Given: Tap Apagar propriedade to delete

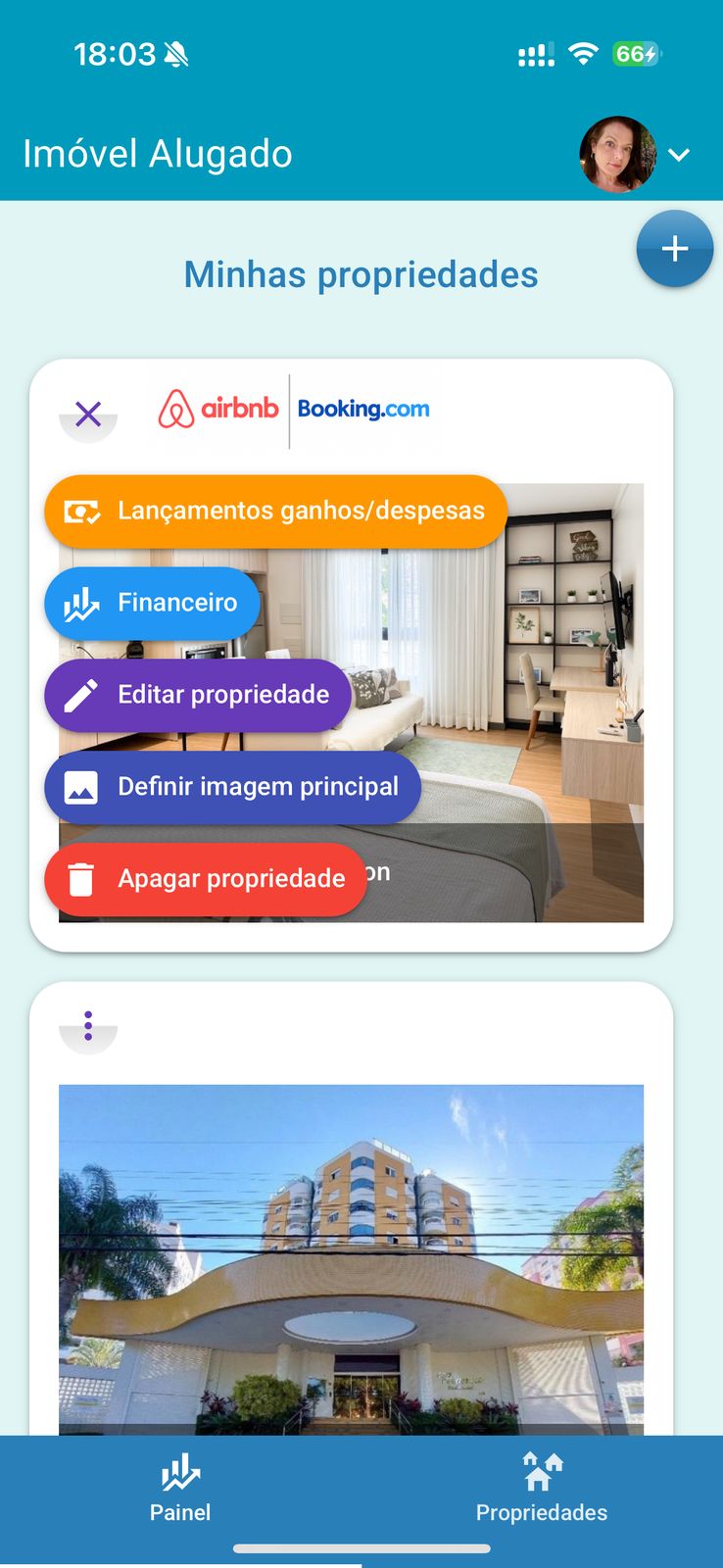Looking at the screenshot, I should (x=205, y=879).
